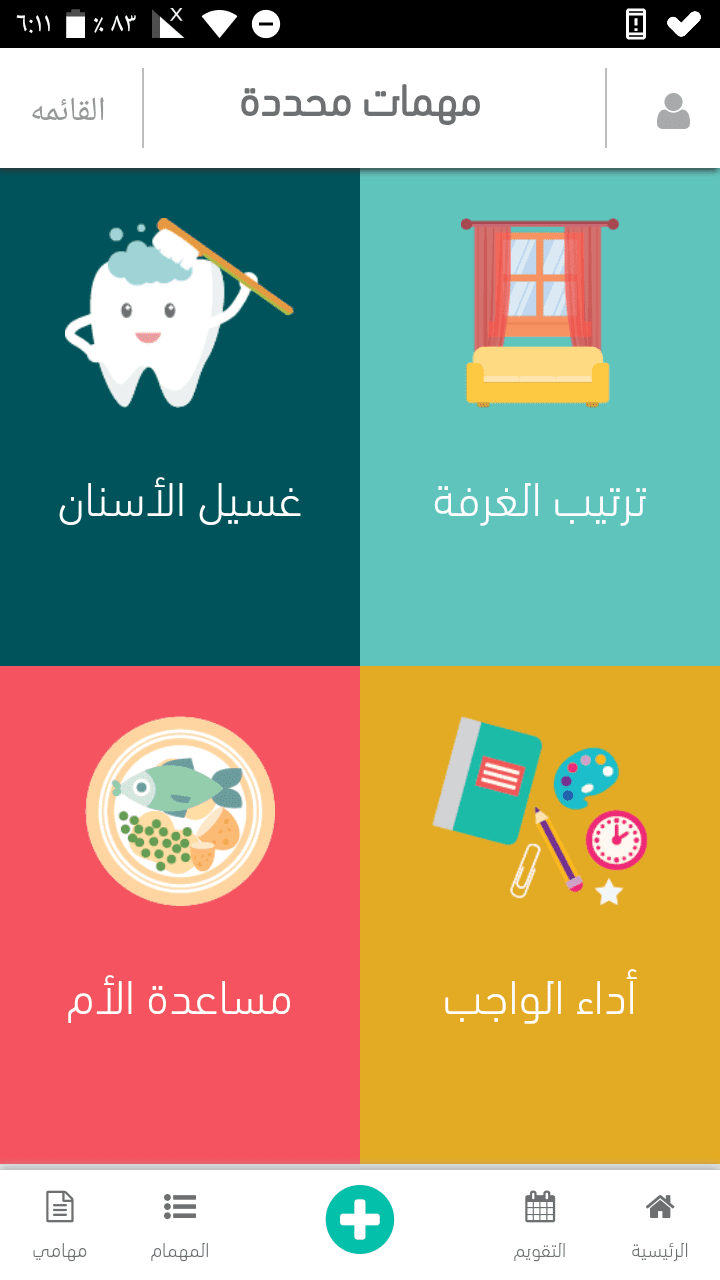Tap the green plus button to add a task
Viewport: 720px width, 1280px height.
[360, 1219]
